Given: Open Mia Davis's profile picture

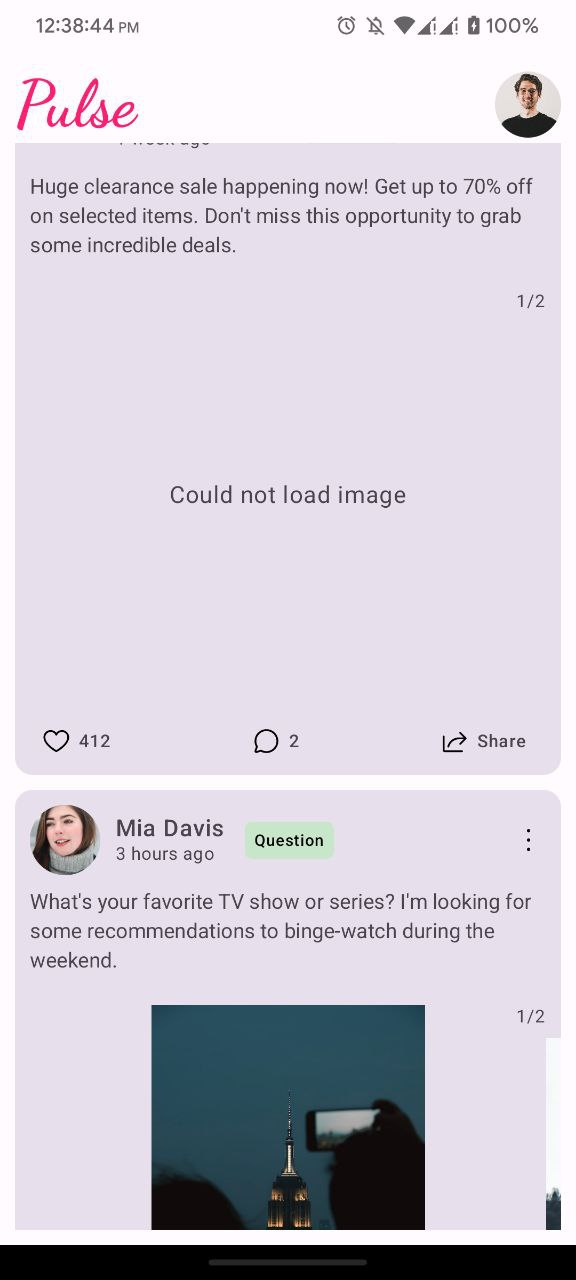Looking at the screenshot, I should click(65, 840).
